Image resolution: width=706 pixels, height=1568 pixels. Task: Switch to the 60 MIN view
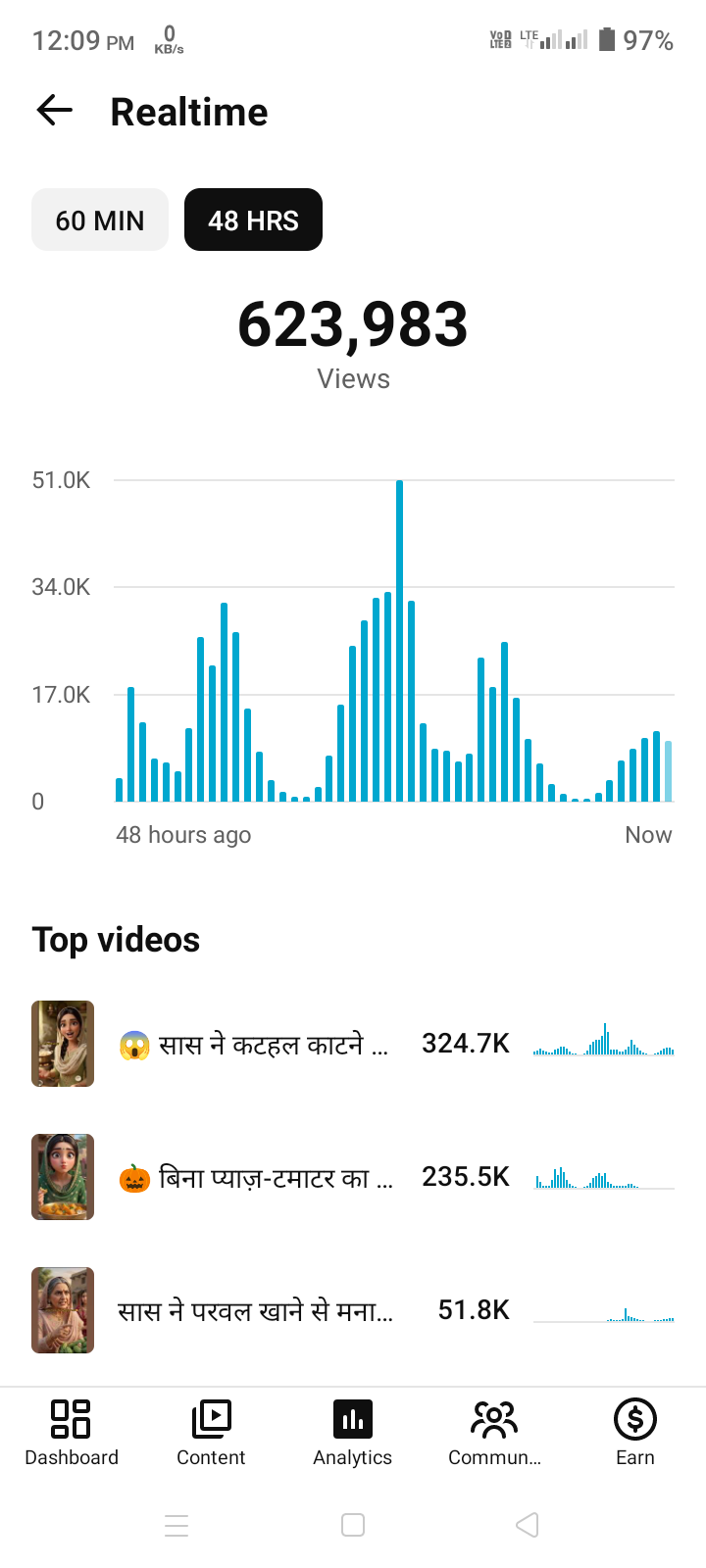point(100,220)
